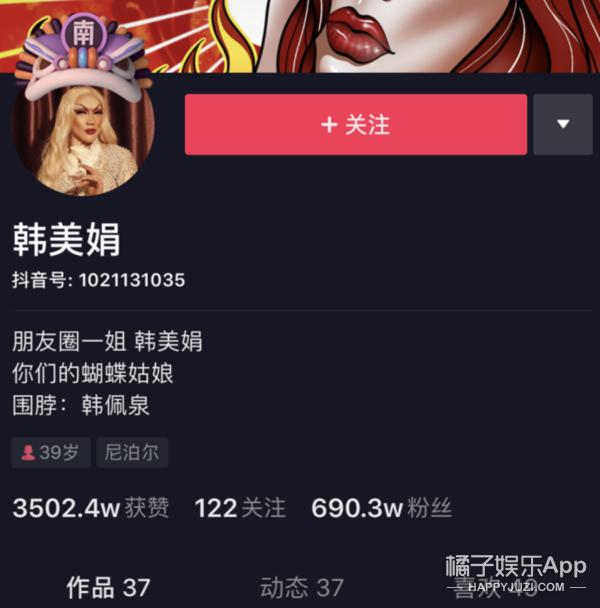Viewport: 600px width, 608px height.
Task: Switch to the 作品 37 tab
Action: click(108, 587)
